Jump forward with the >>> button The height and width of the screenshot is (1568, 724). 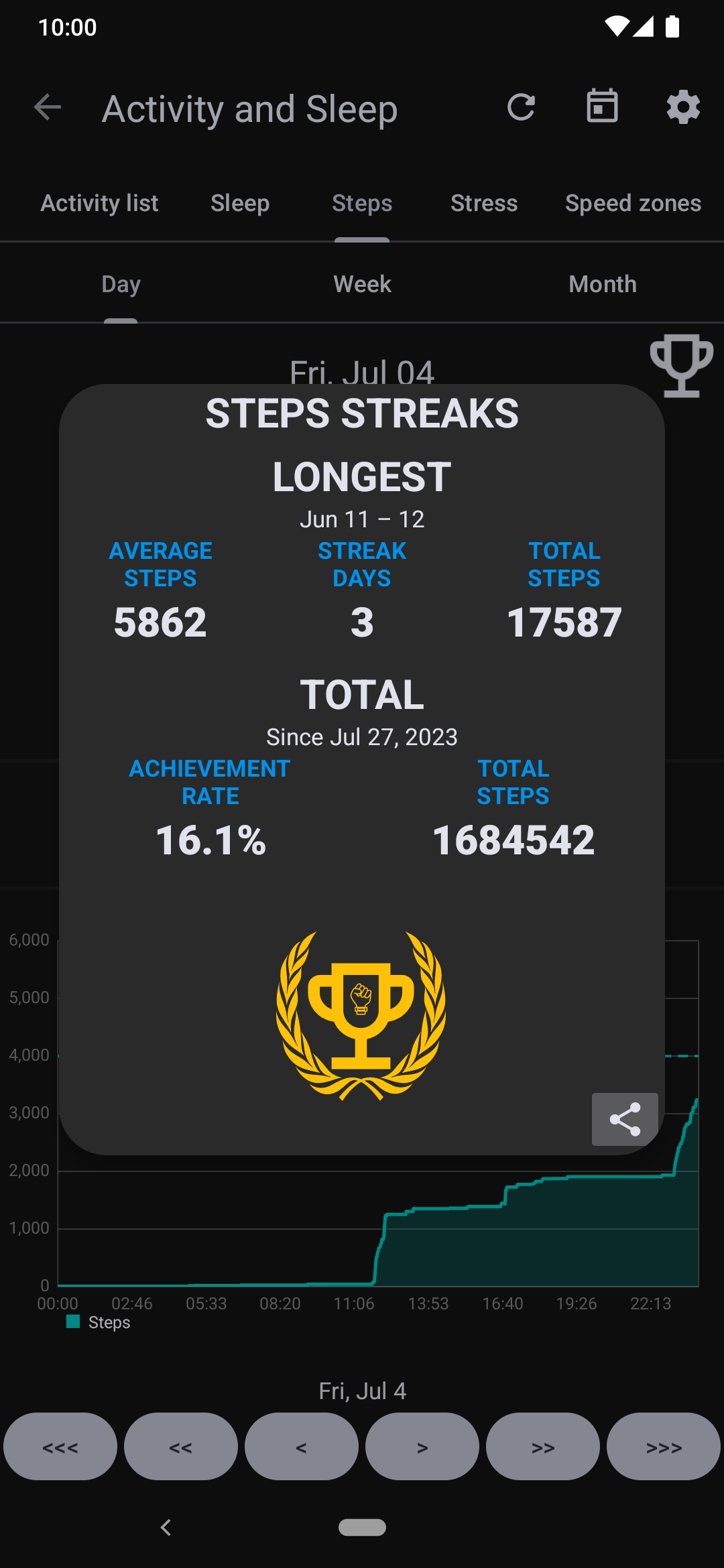pyautogui.click(x=664, y=1447)
